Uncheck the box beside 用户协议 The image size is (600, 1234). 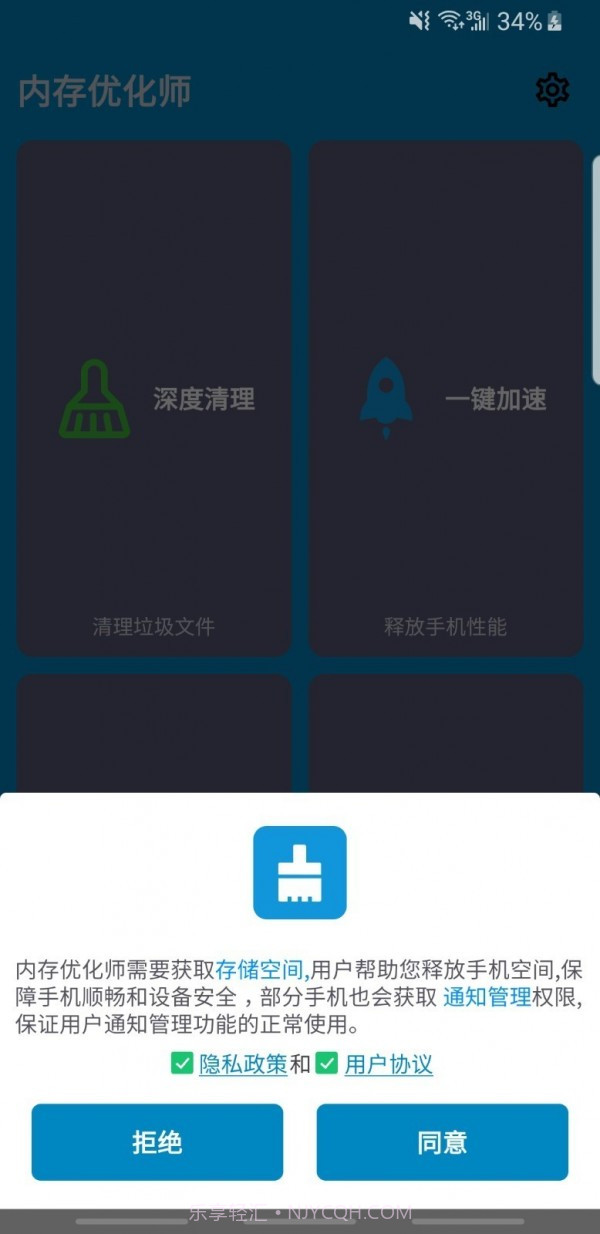click(x=327, y=1063)
